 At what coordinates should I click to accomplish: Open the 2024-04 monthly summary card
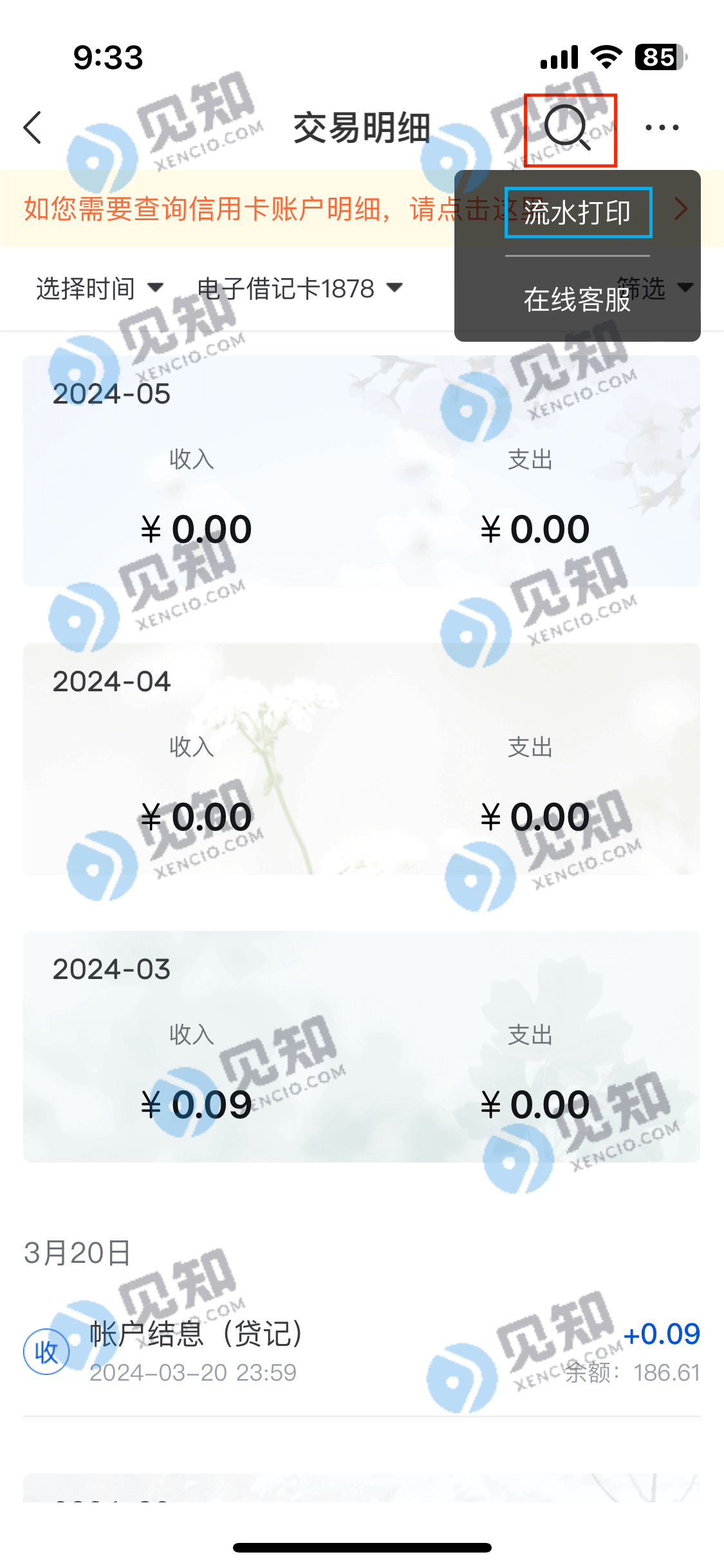click(360, 758)
